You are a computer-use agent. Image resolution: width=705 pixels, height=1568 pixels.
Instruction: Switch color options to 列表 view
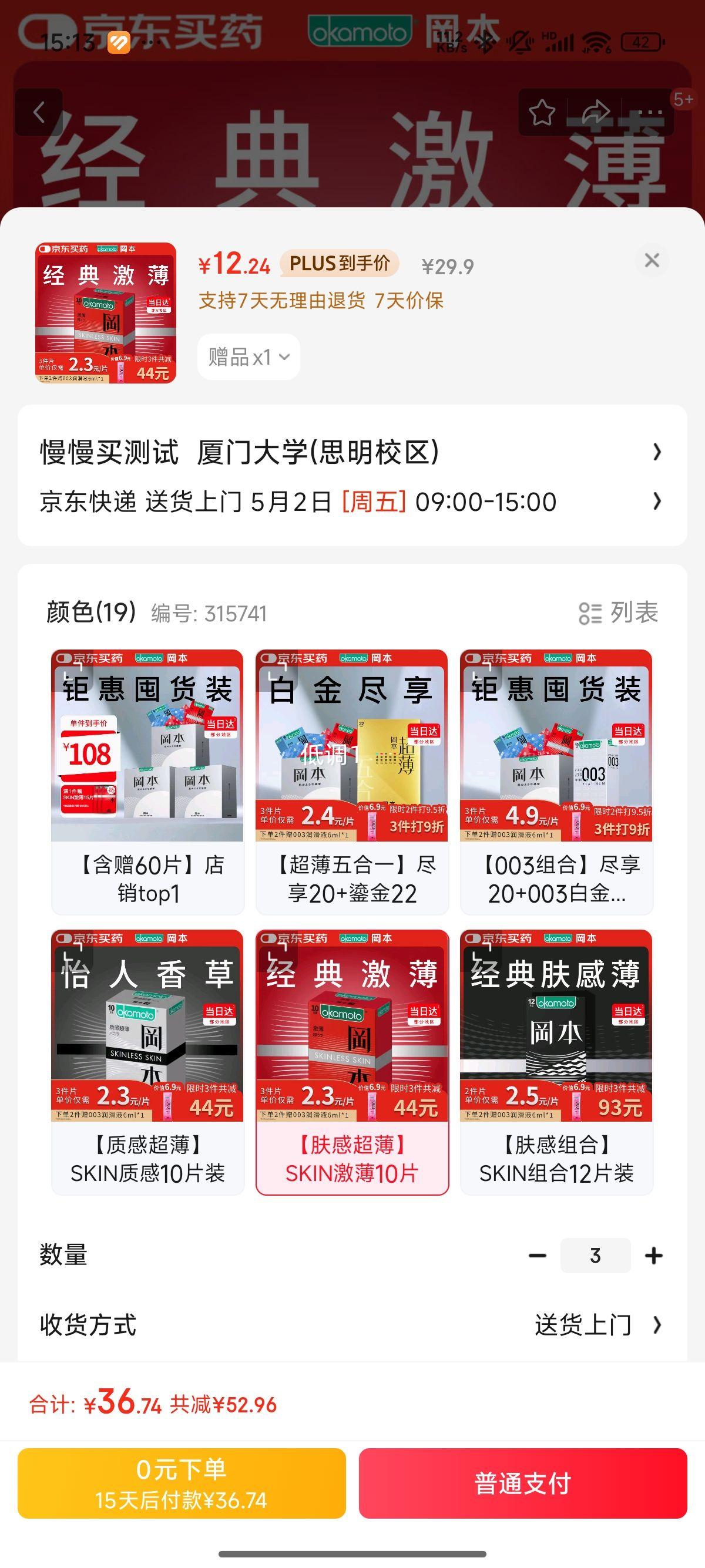618,613
